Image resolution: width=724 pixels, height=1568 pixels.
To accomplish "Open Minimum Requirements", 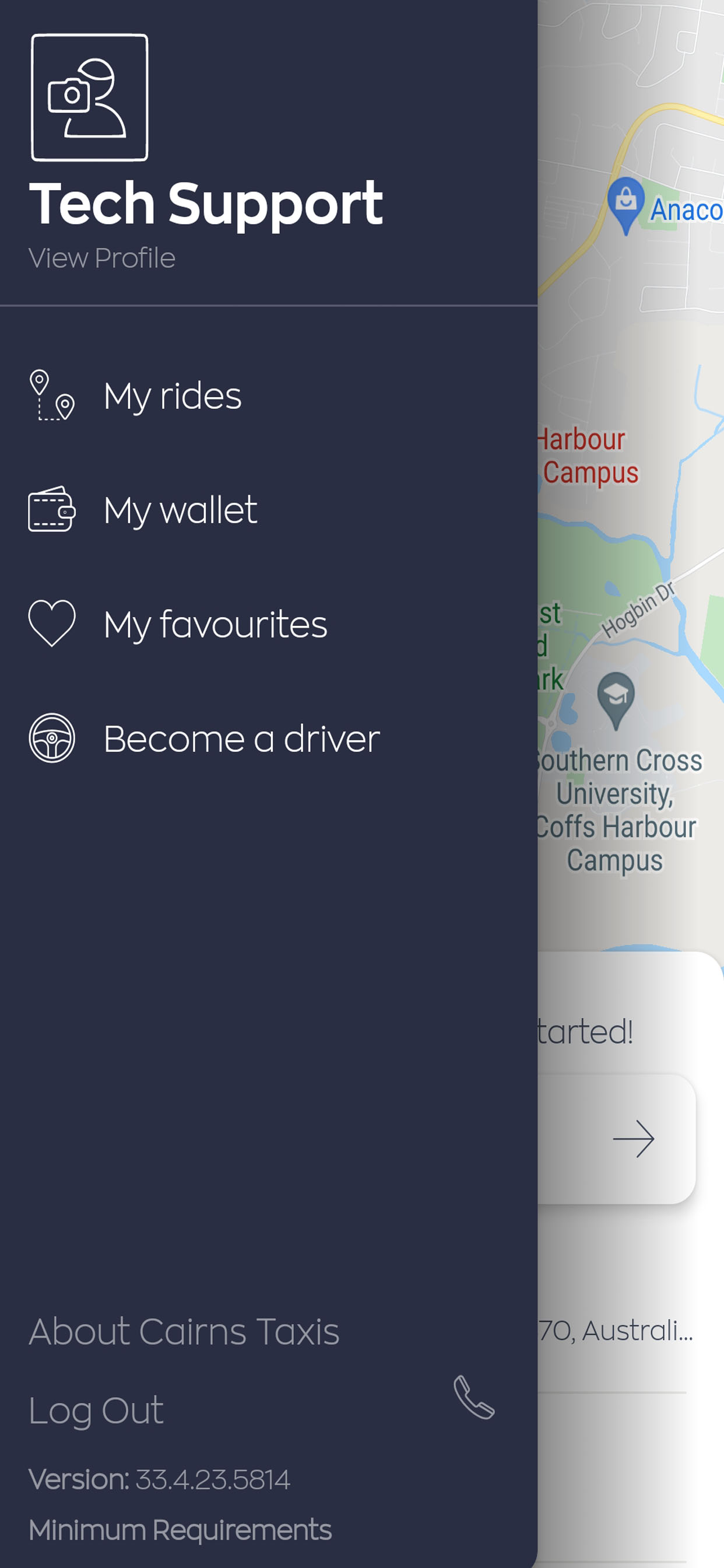I will click(180, 1528).
